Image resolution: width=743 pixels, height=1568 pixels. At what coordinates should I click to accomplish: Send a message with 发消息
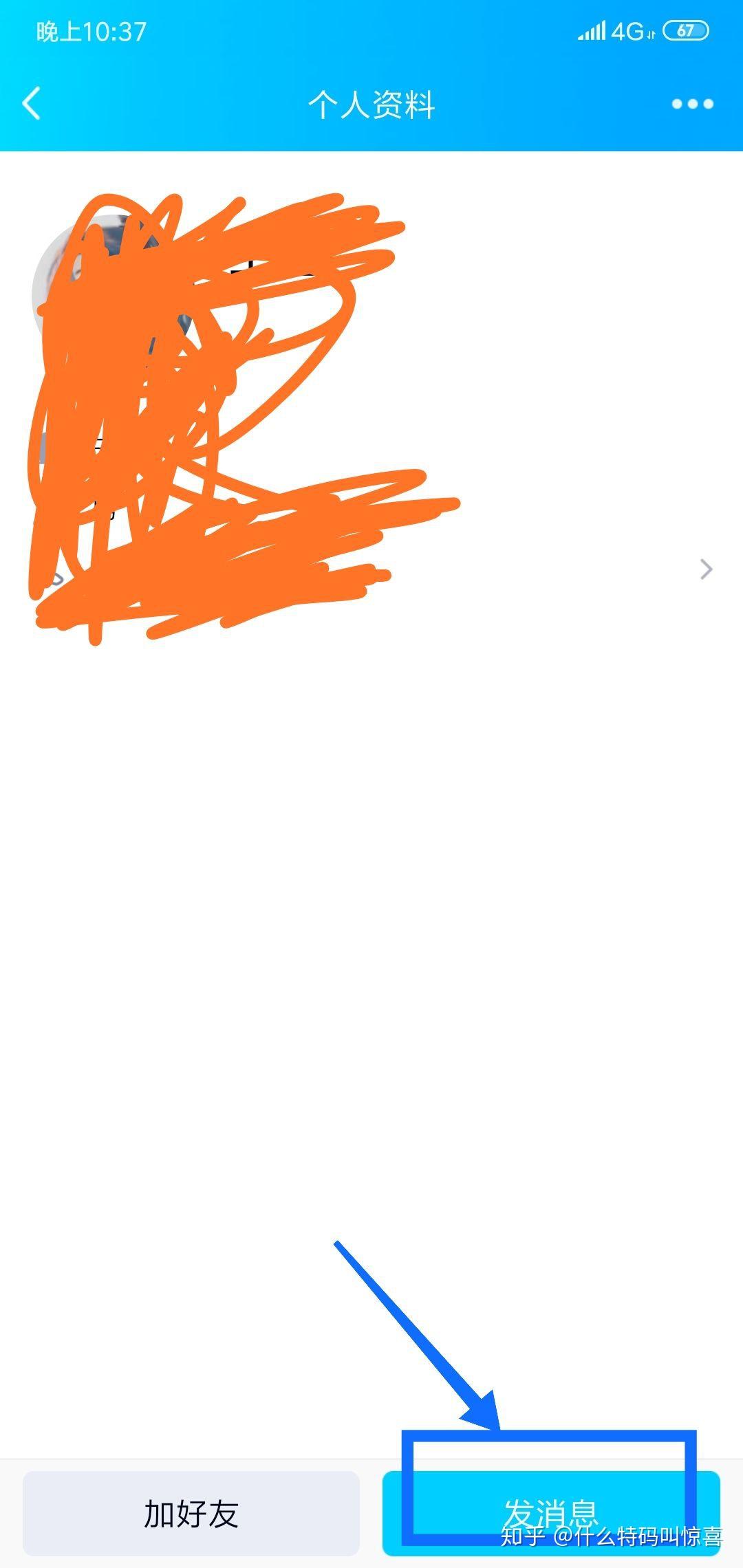(x=550, y=1513)
